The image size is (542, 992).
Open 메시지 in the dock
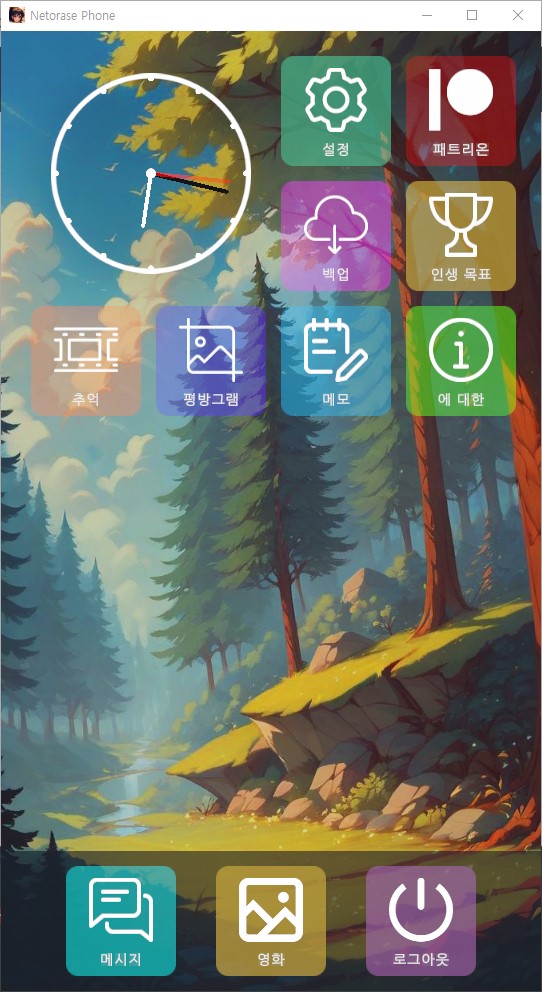pos(121,921)
